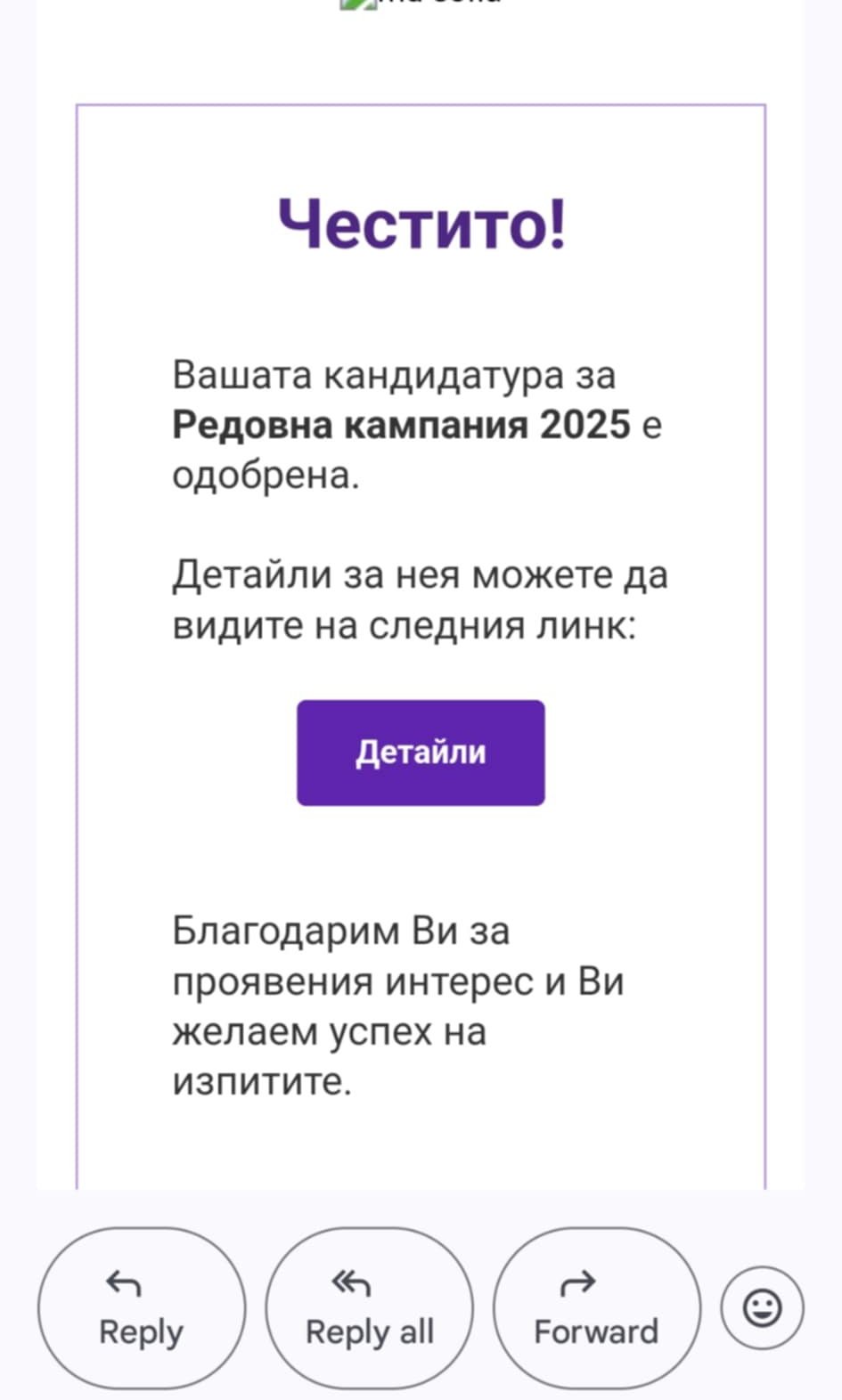Choose Reply all for this message
Viewport: 842px width, 1400px height.
369,1308
